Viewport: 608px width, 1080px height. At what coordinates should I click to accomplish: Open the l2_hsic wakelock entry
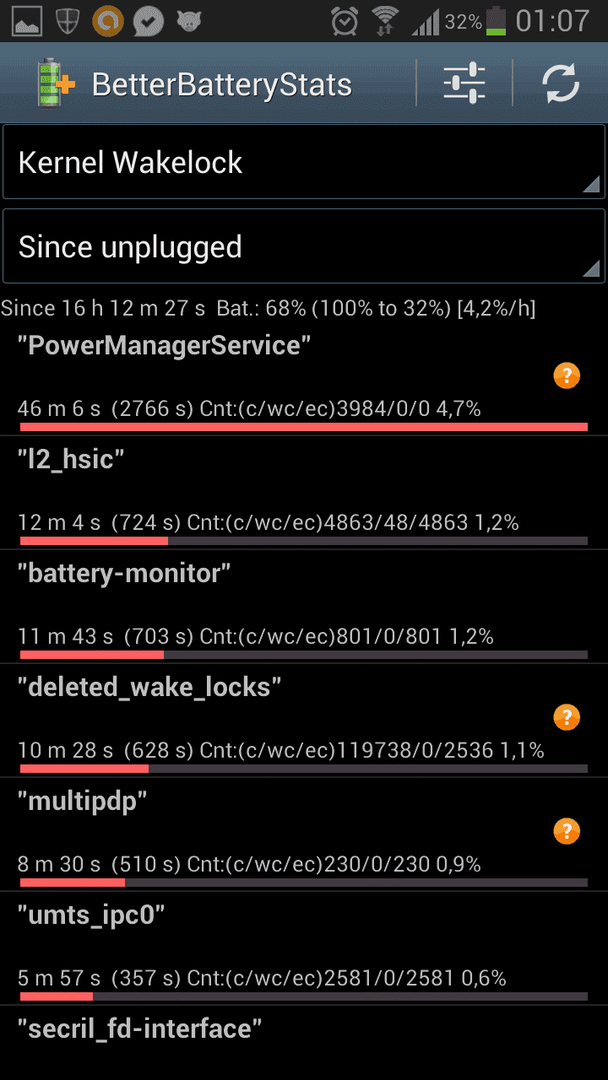pyautogui.click(x=303, y=493)
